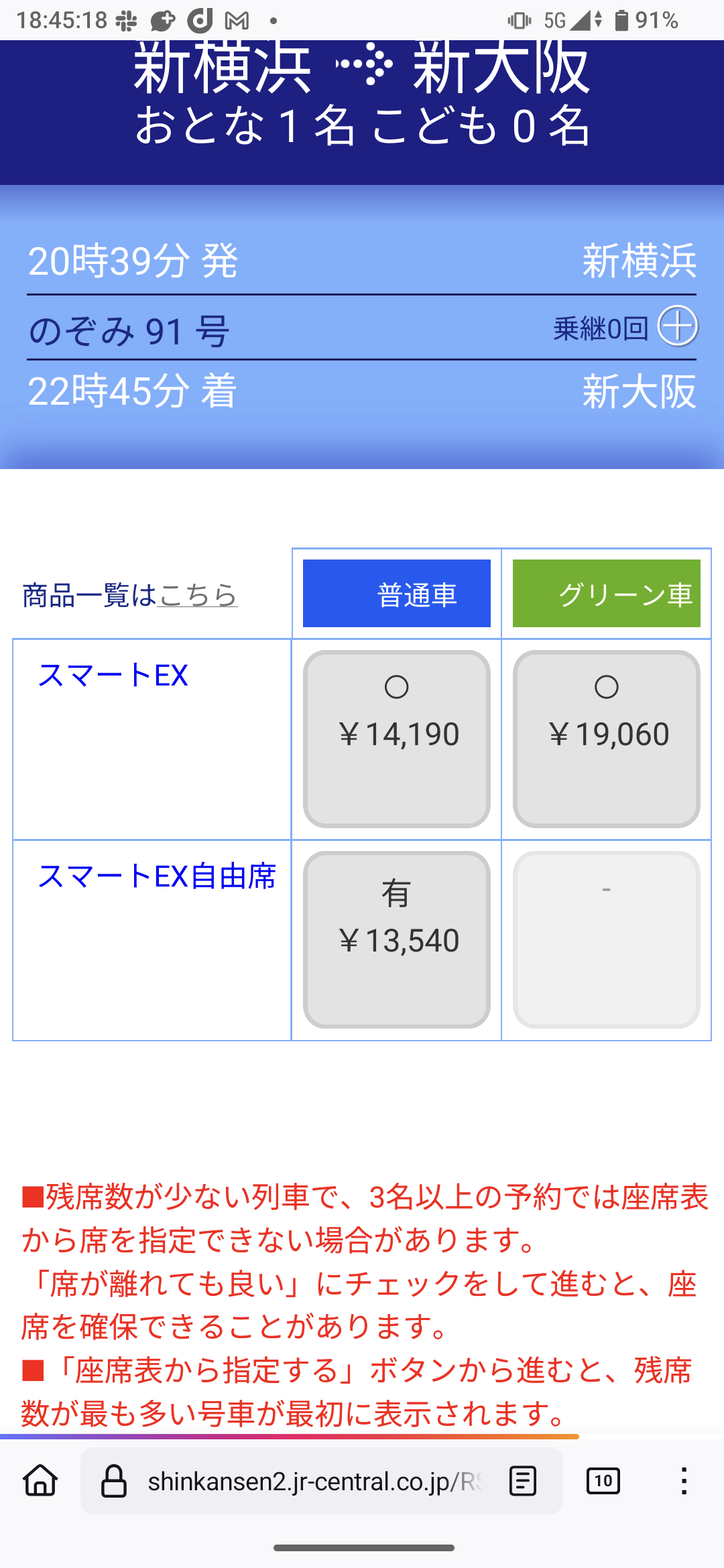Open reader mode for this page
This screenshot has height=1568, width=724.
(x=523, y=1481)
